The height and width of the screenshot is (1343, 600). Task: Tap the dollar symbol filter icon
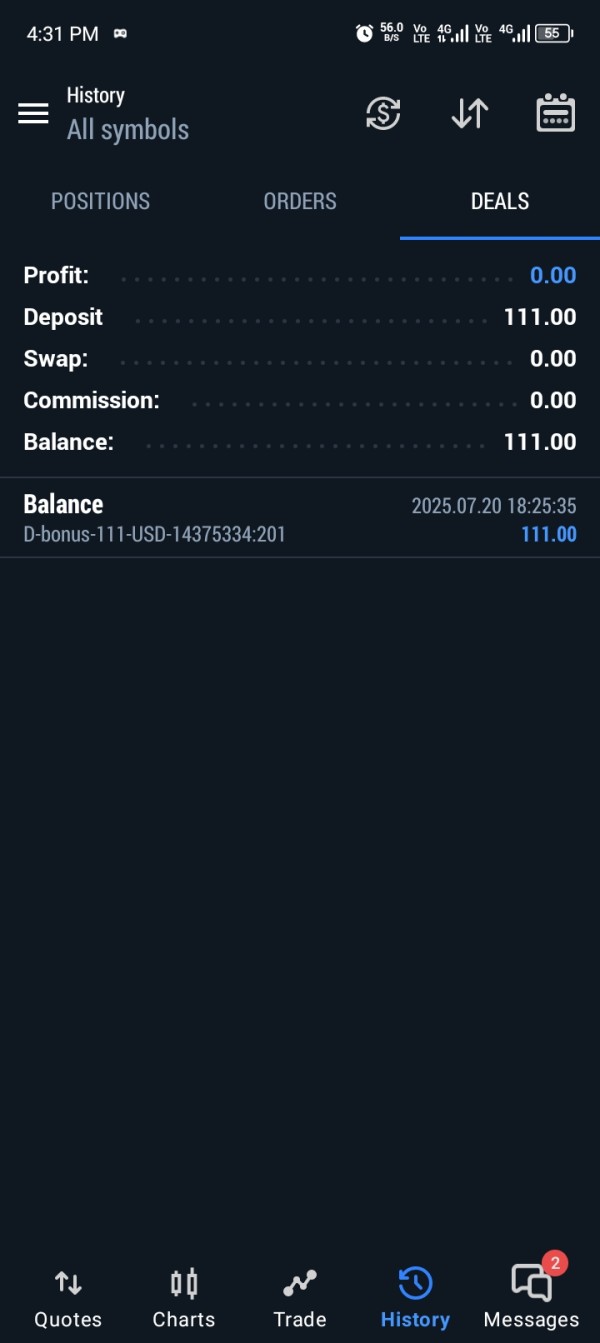(383, 114)
